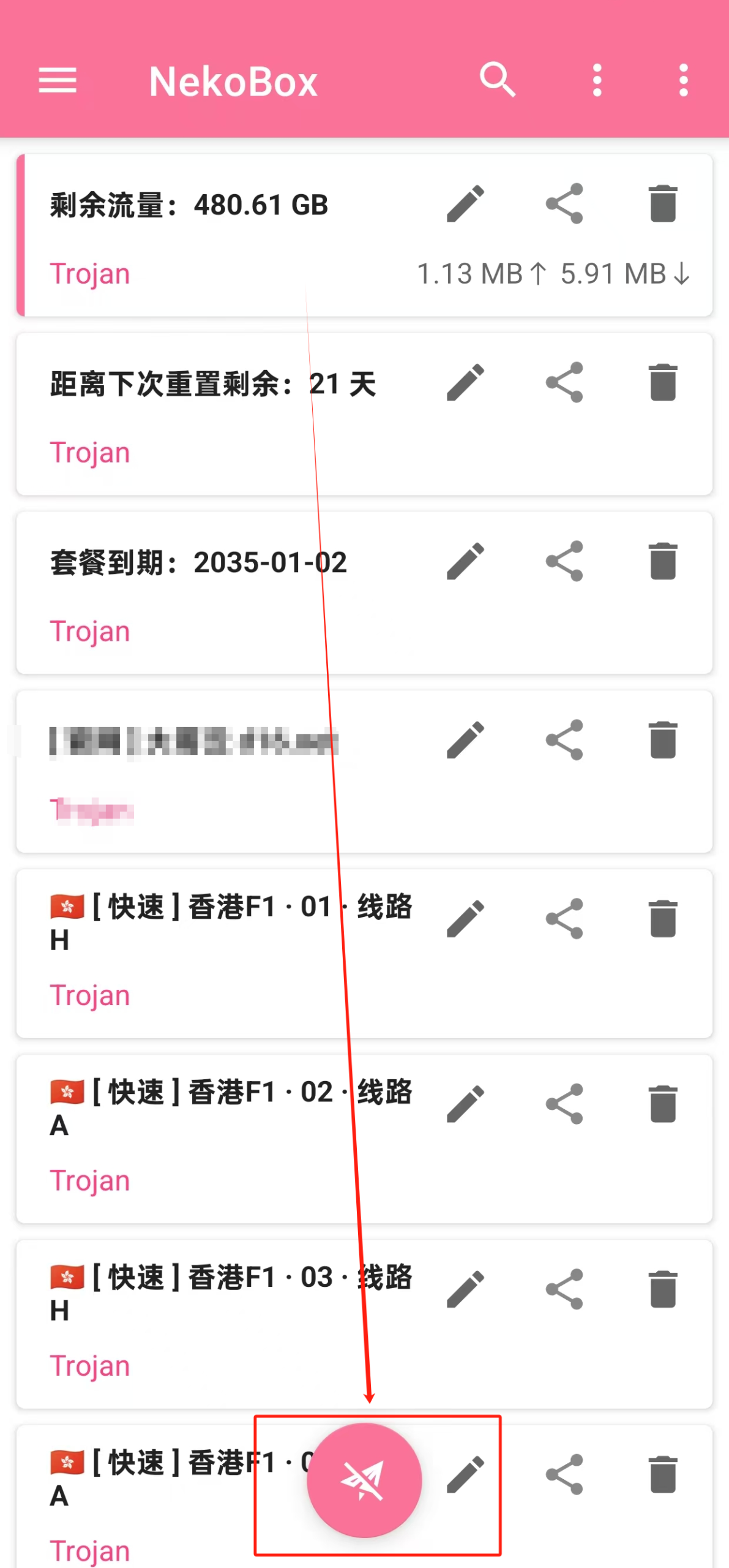Share the 剩余流量 480.61 GB profile
This screenshot has height=1568, width=729.
coord(564,203)
